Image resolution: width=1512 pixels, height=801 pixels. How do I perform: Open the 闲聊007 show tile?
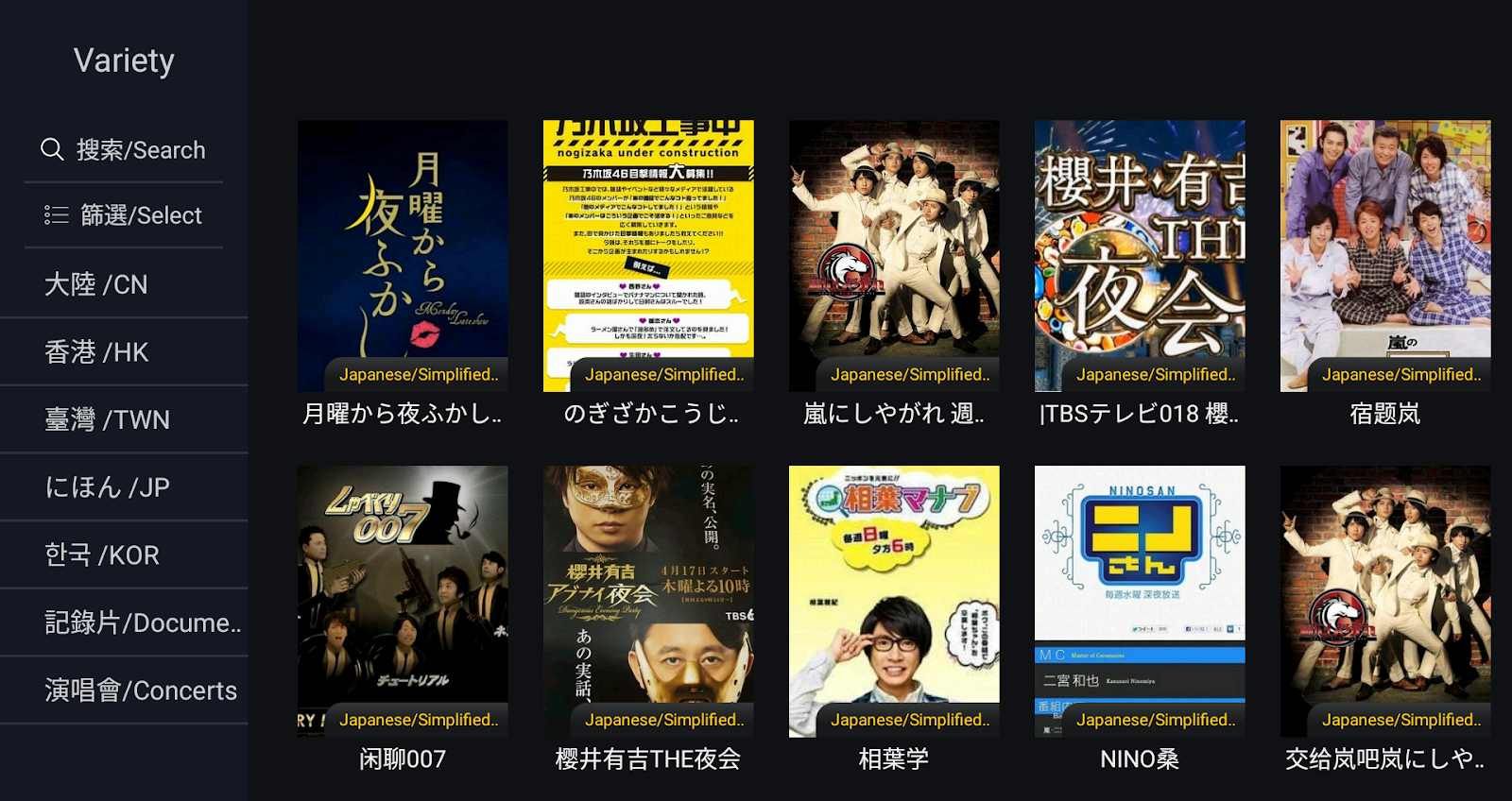(403, 601)
